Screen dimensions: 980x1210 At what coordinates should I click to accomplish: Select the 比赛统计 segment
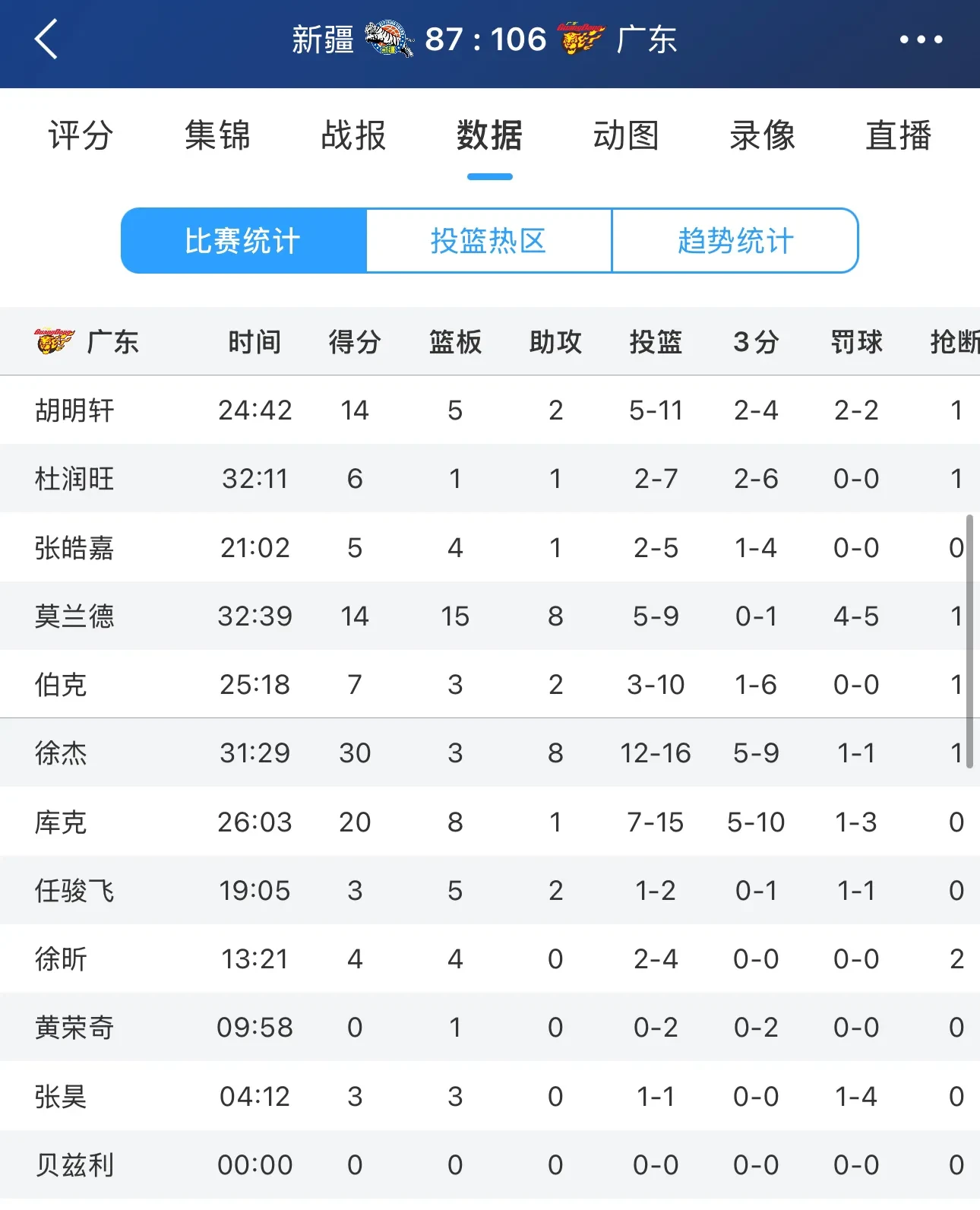coord(243,241)
